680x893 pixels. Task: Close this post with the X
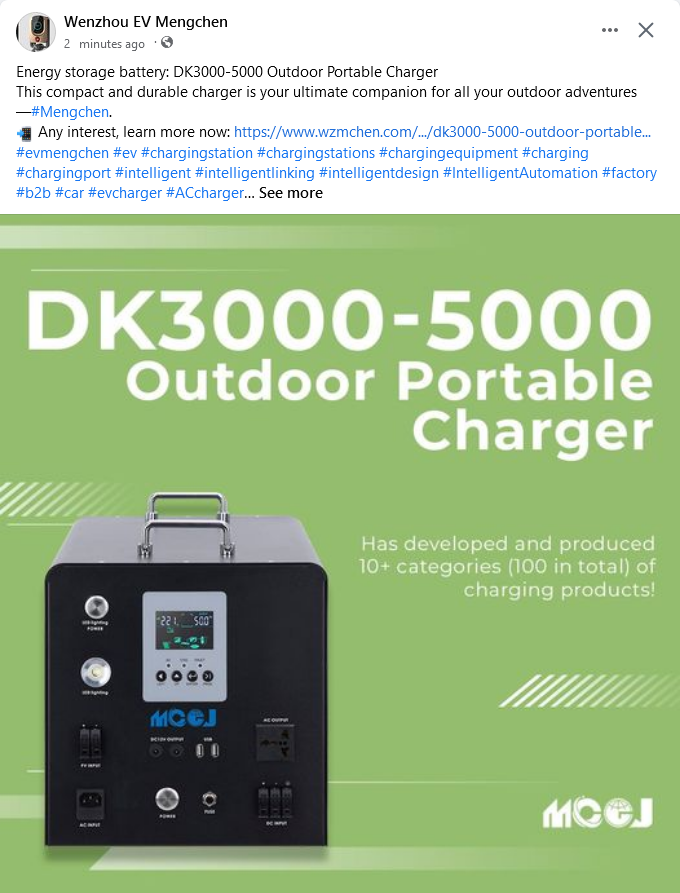click(x=646, y=30)
